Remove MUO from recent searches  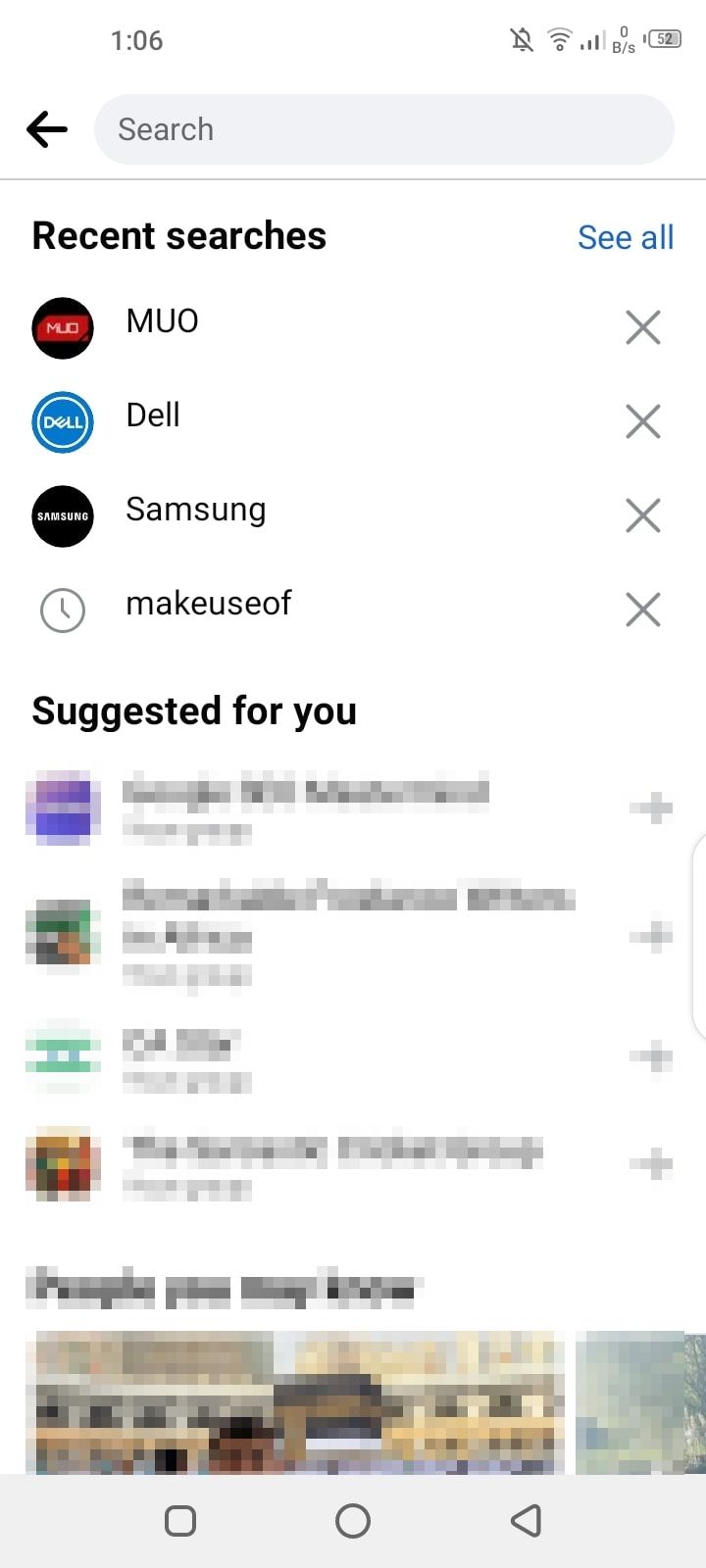(642, 327)
